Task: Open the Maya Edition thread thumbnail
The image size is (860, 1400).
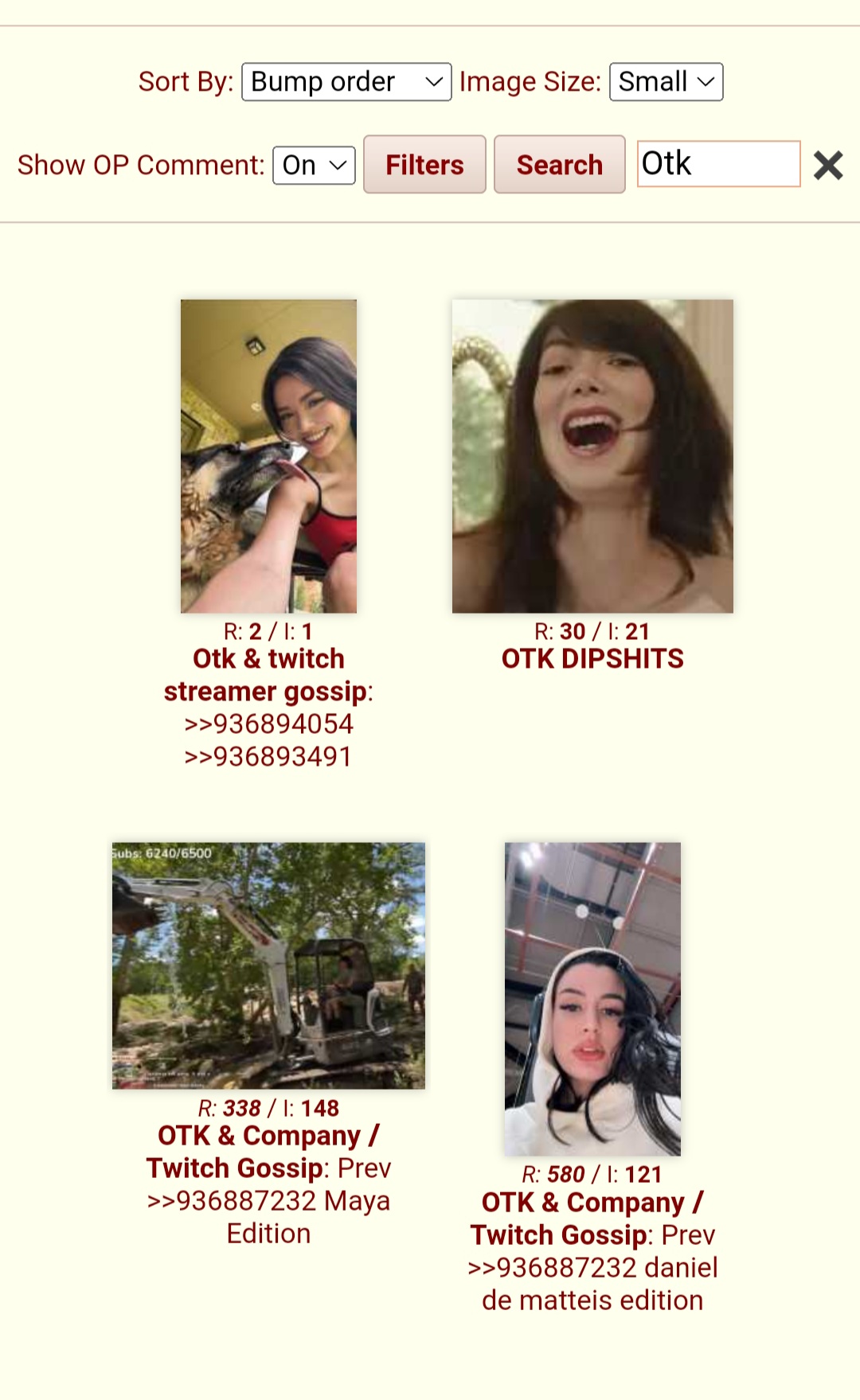Action: [268, 965]
